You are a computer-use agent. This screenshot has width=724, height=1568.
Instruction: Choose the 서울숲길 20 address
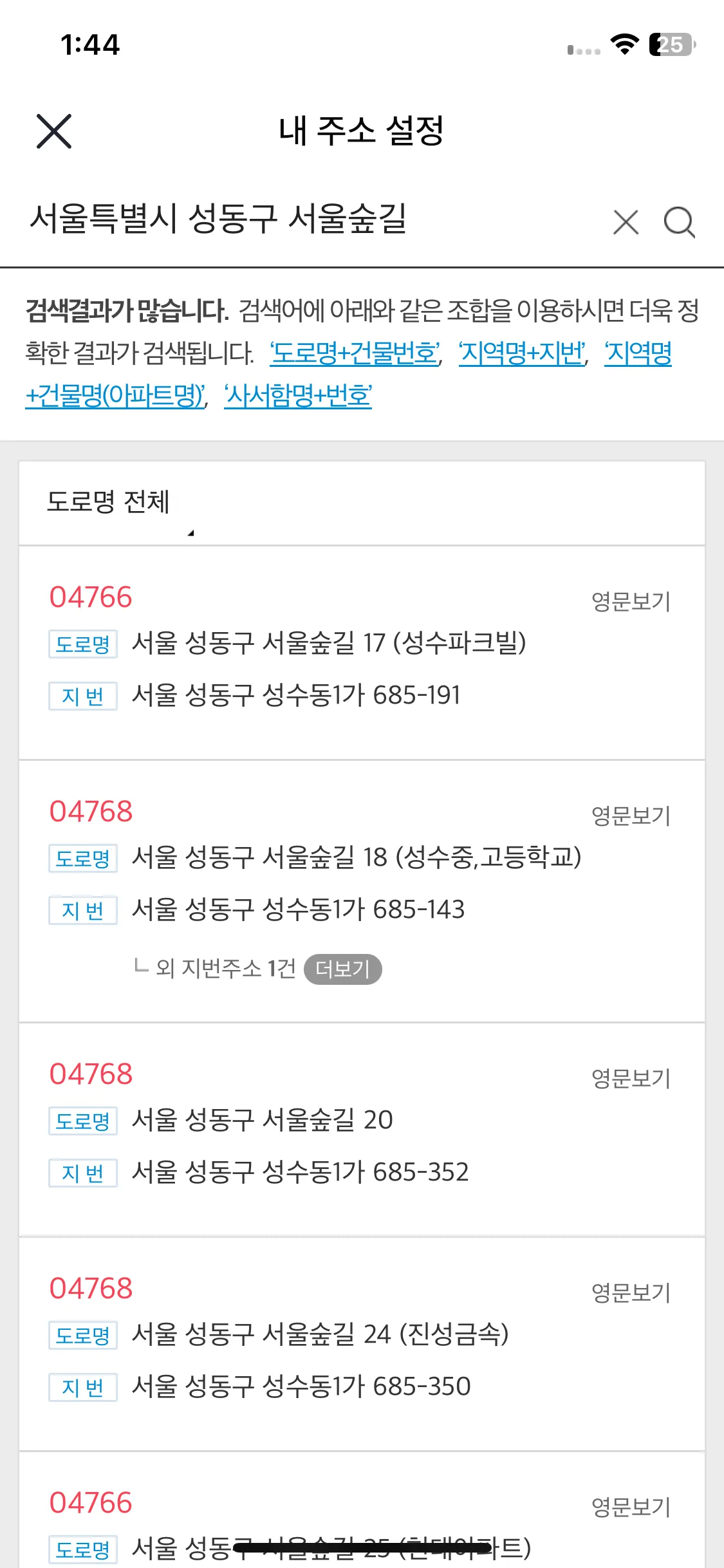[x=262, y=1120]
